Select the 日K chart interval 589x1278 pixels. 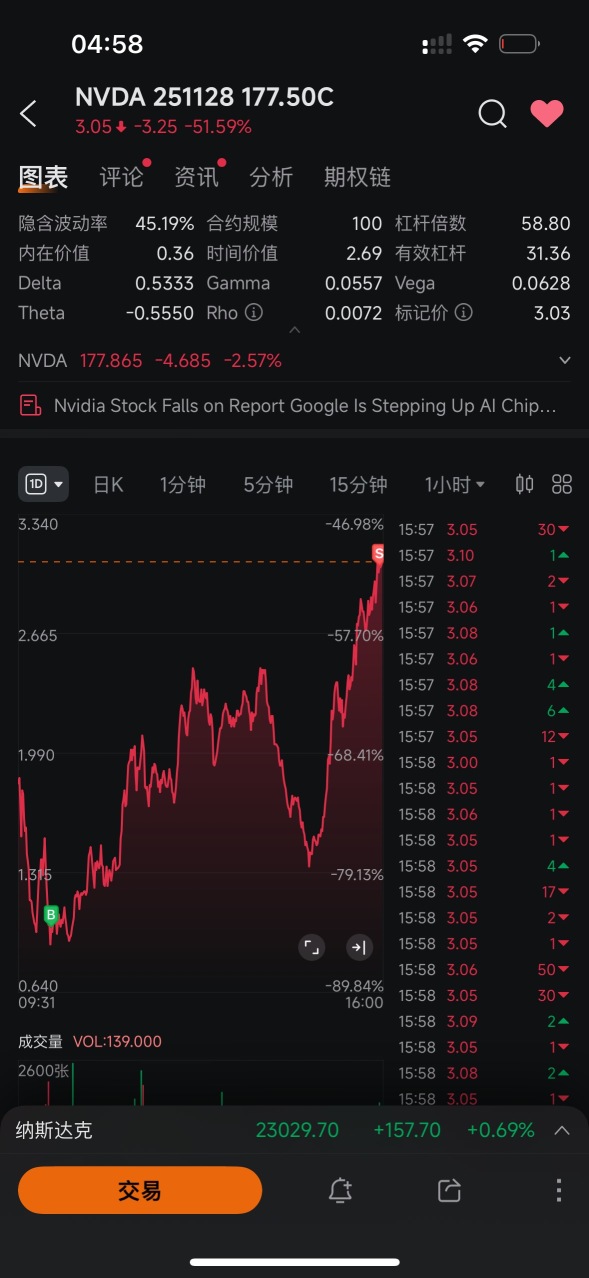tap(108, 485)
